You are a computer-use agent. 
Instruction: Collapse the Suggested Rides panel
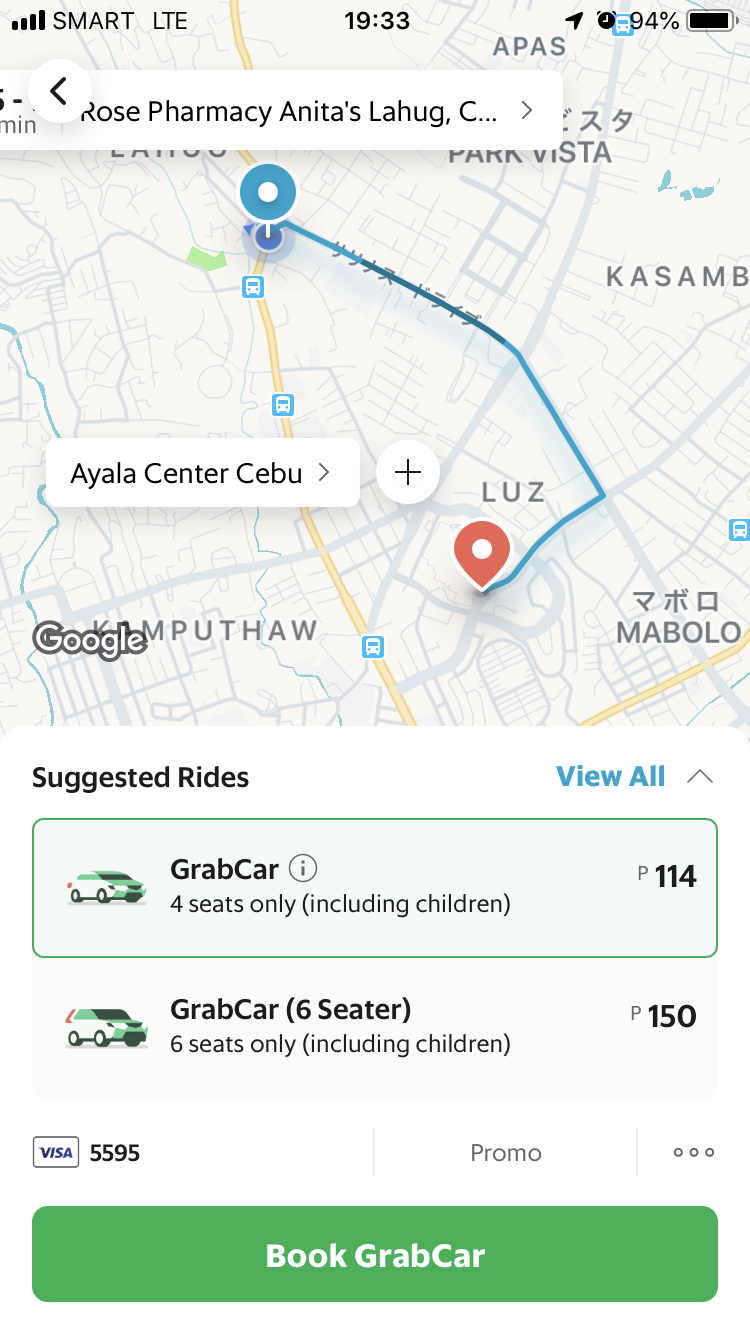700,777
